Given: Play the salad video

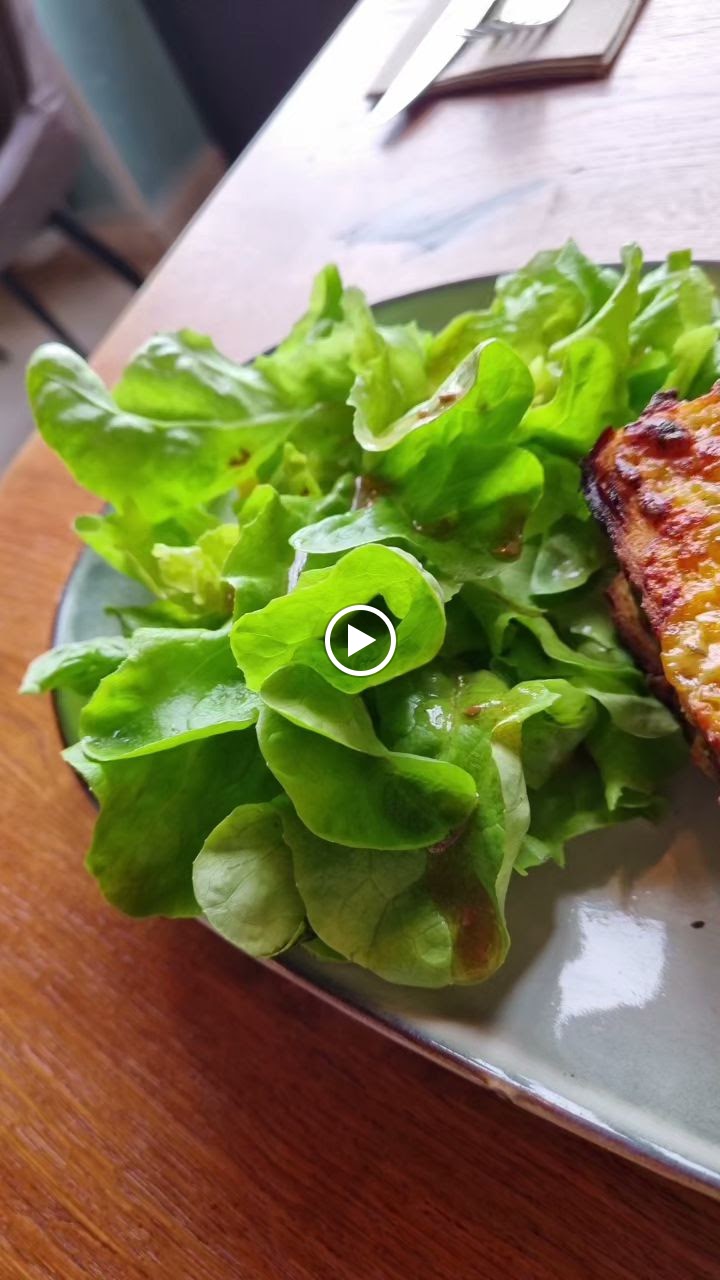Looking at the screenshot, I should click(x=360, y=640).
